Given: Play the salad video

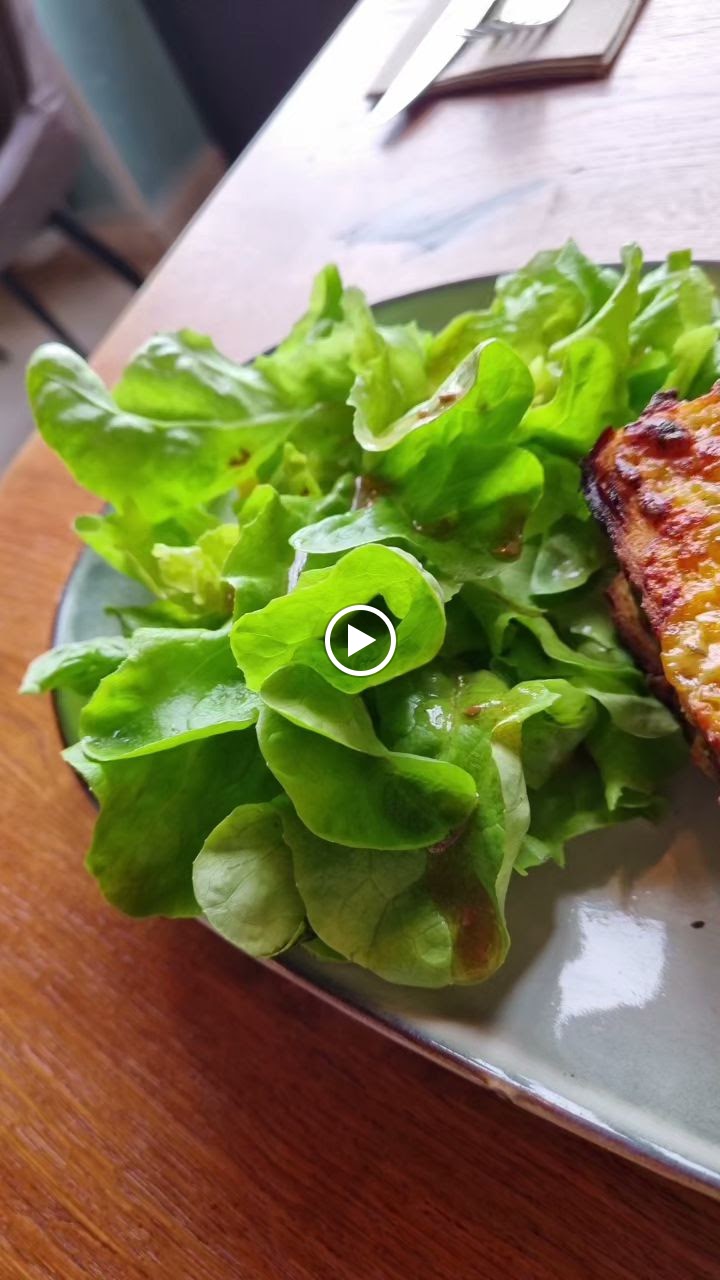Looking at the screenshot, I should click(x=360, y=640).
